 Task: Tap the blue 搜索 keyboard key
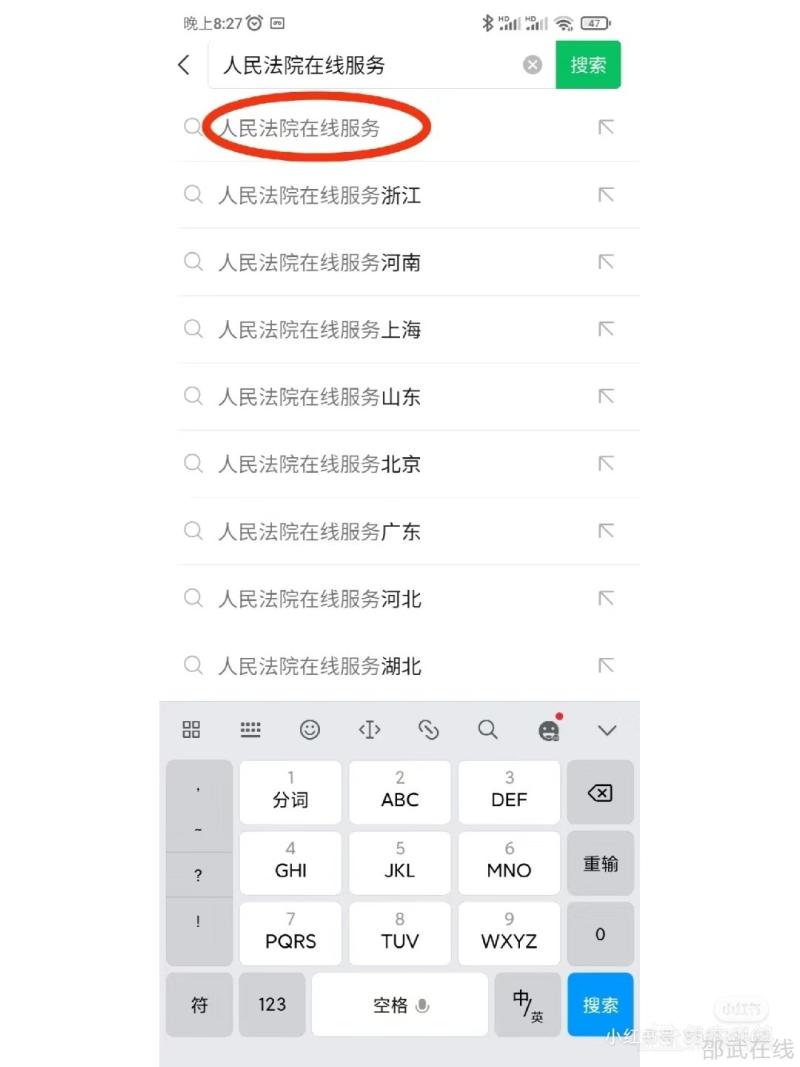(600, 1005)
